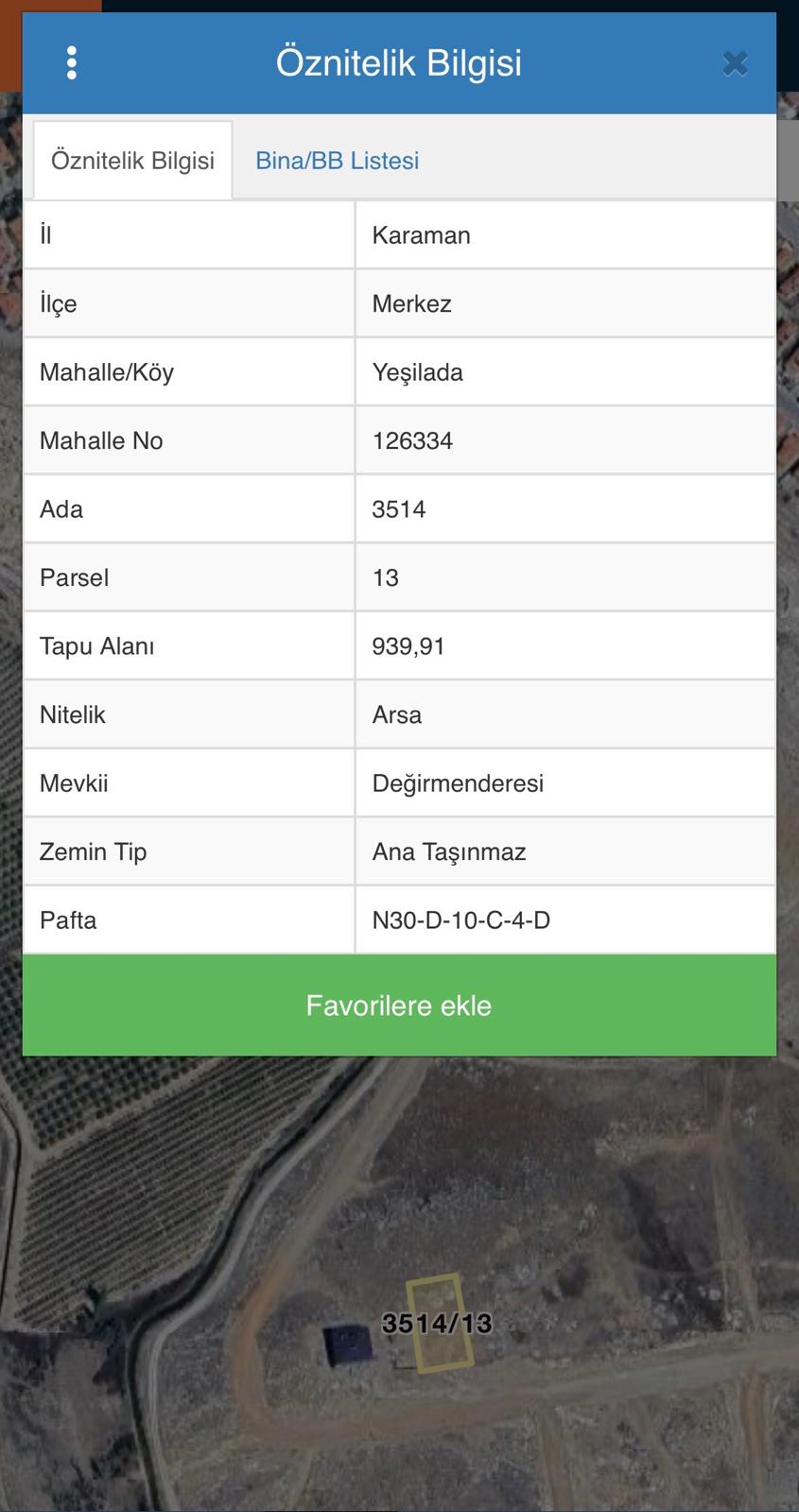Click the Nitelik row showing Arsa
The height and width of the screenshot is (1512, 799).
(x=396, y=714)
